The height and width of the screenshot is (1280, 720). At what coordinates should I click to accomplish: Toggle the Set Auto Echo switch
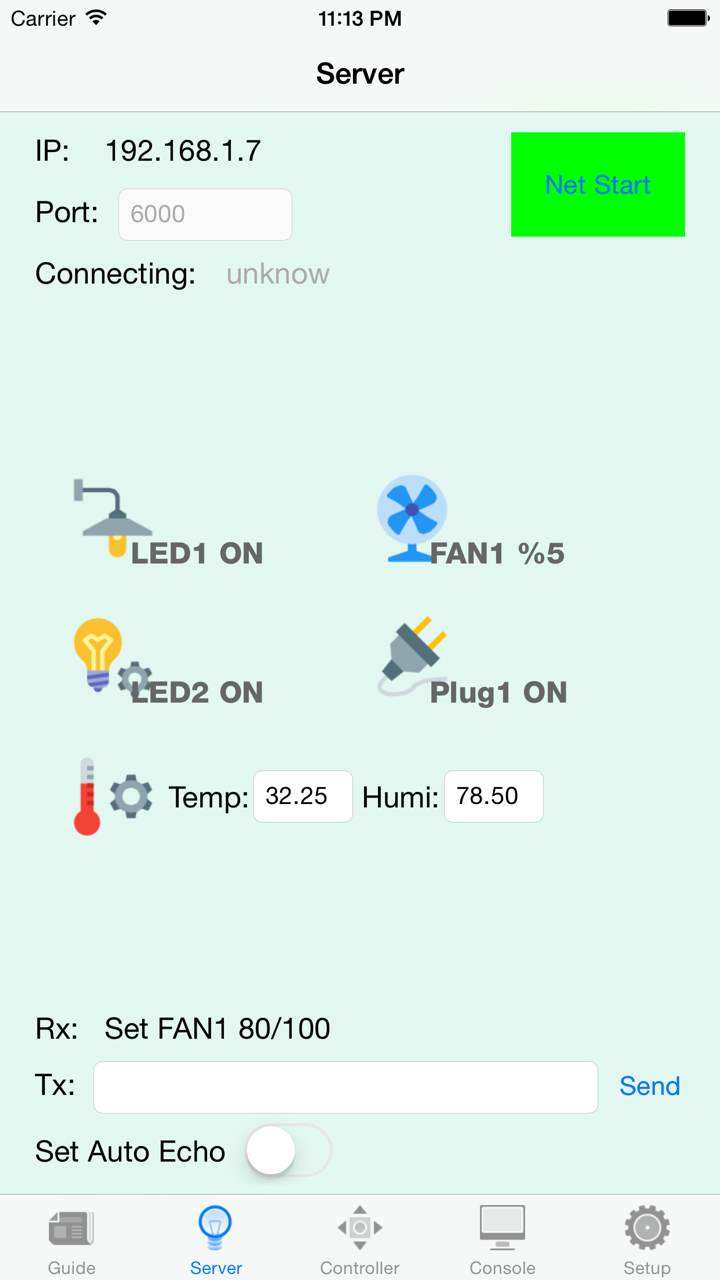click(x=288, y=1151)
